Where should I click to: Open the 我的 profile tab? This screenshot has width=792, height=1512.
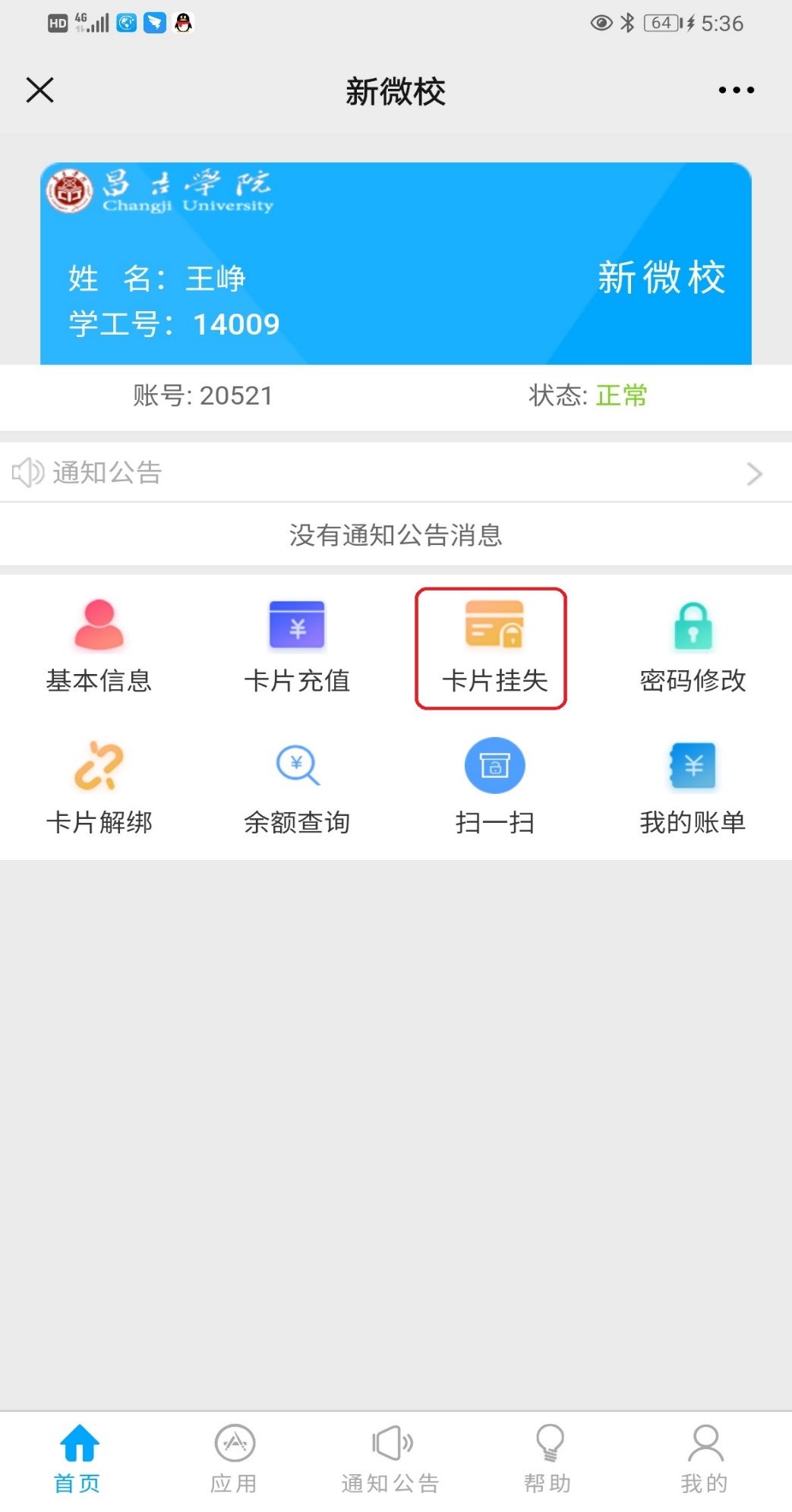coord(705,1459)
